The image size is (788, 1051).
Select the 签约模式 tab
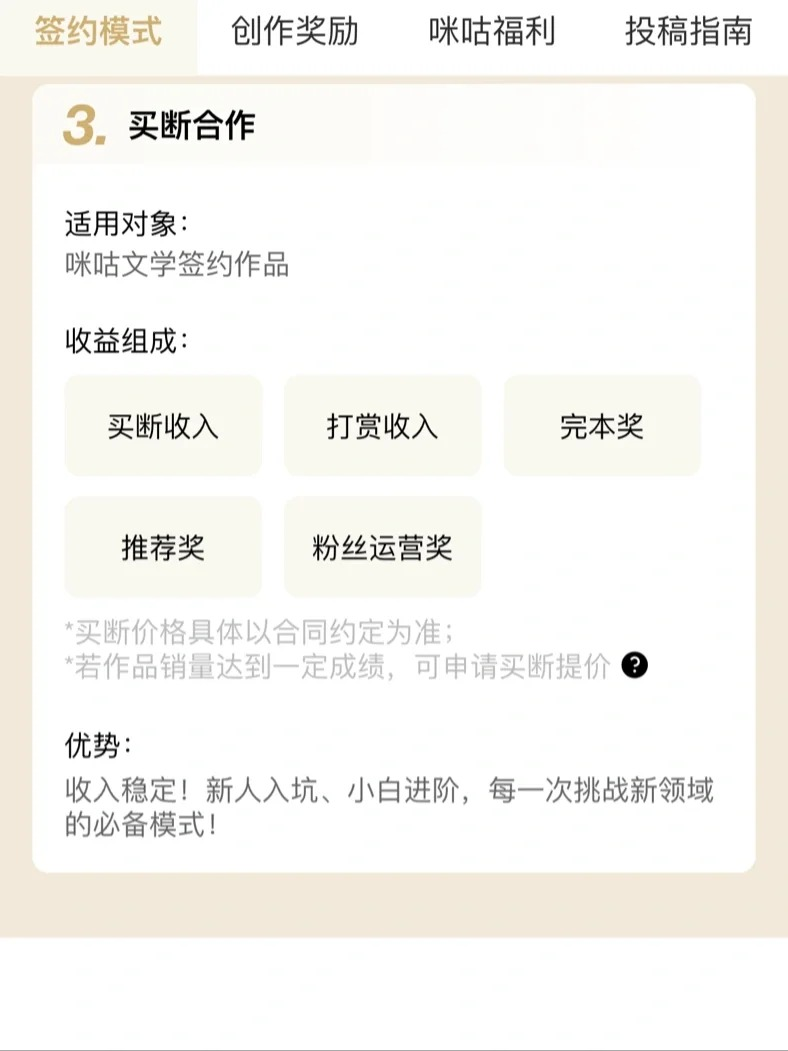click(x=98, y=32)
